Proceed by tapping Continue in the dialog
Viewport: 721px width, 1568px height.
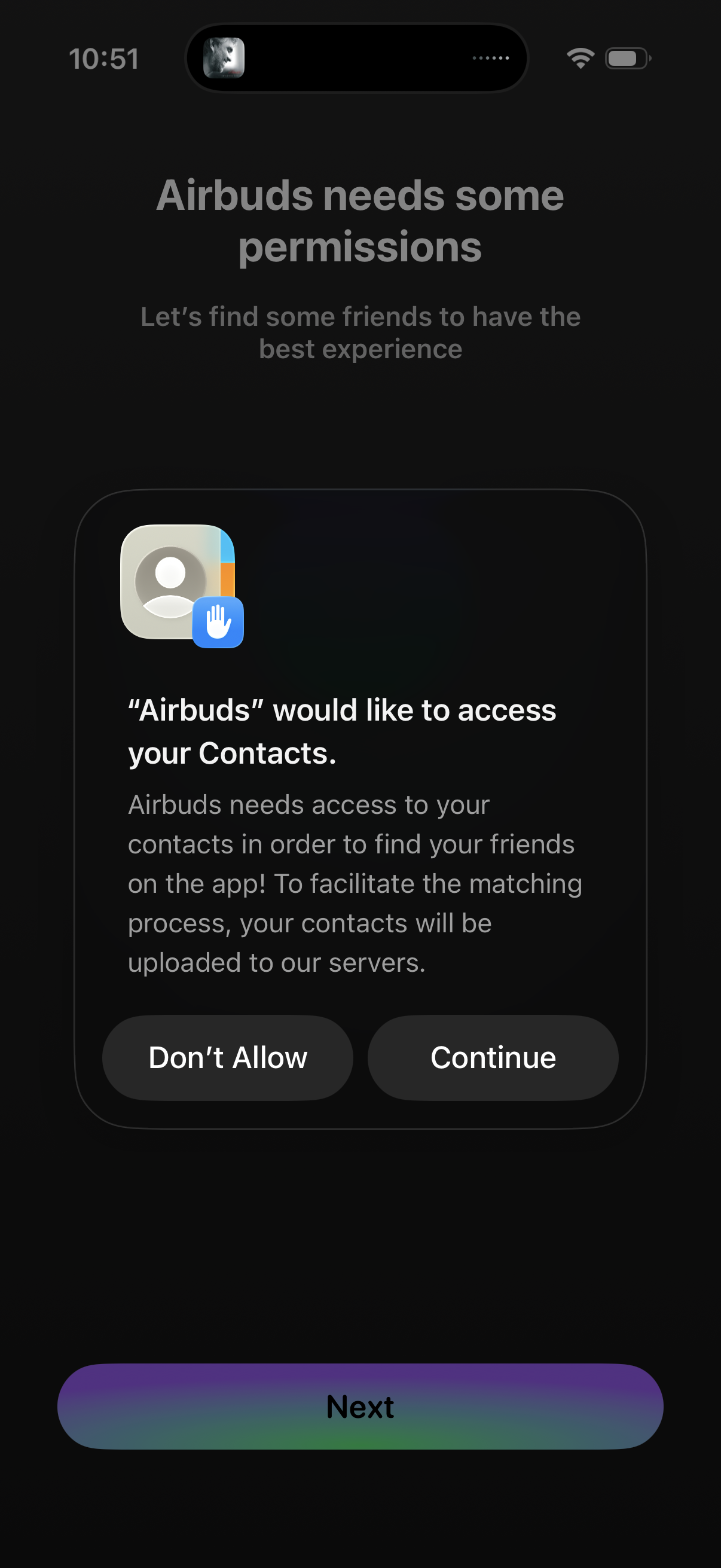click(493, 1057)
